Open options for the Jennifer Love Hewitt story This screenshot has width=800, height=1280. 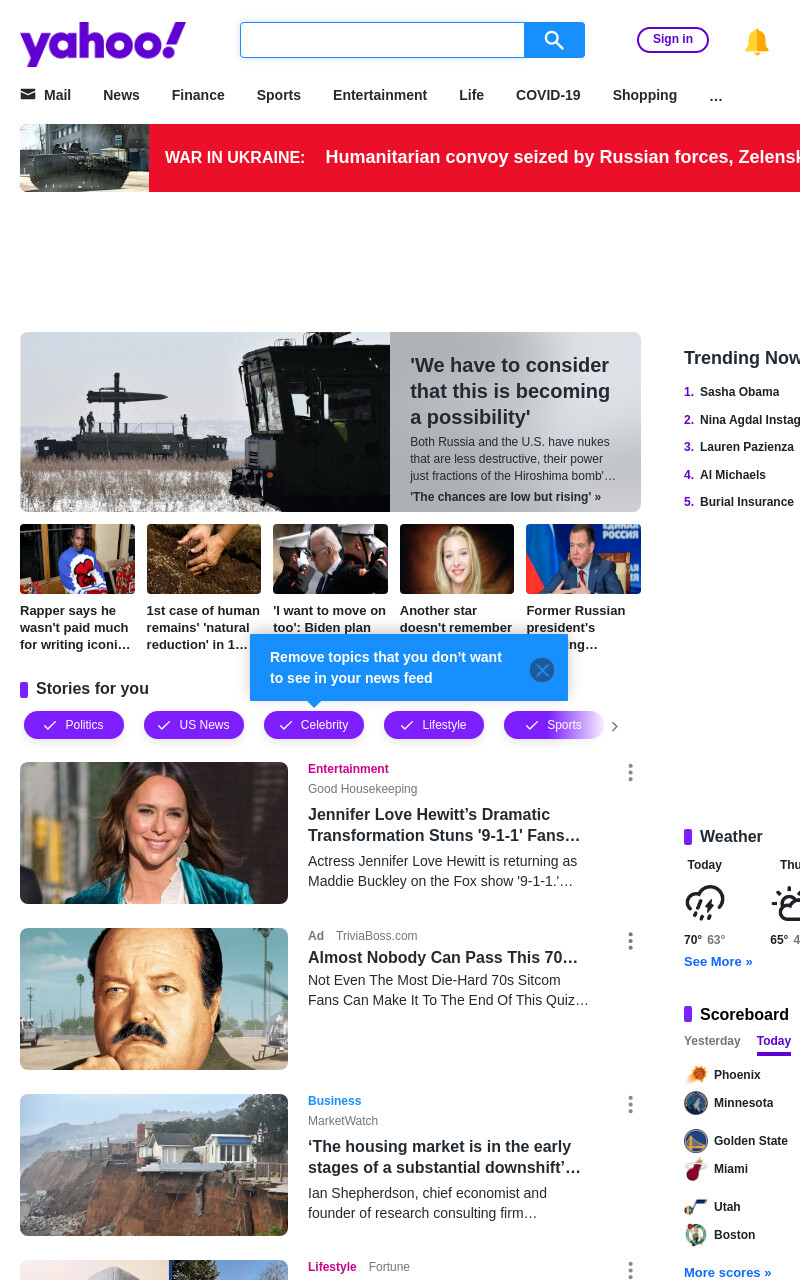(630, 773)
